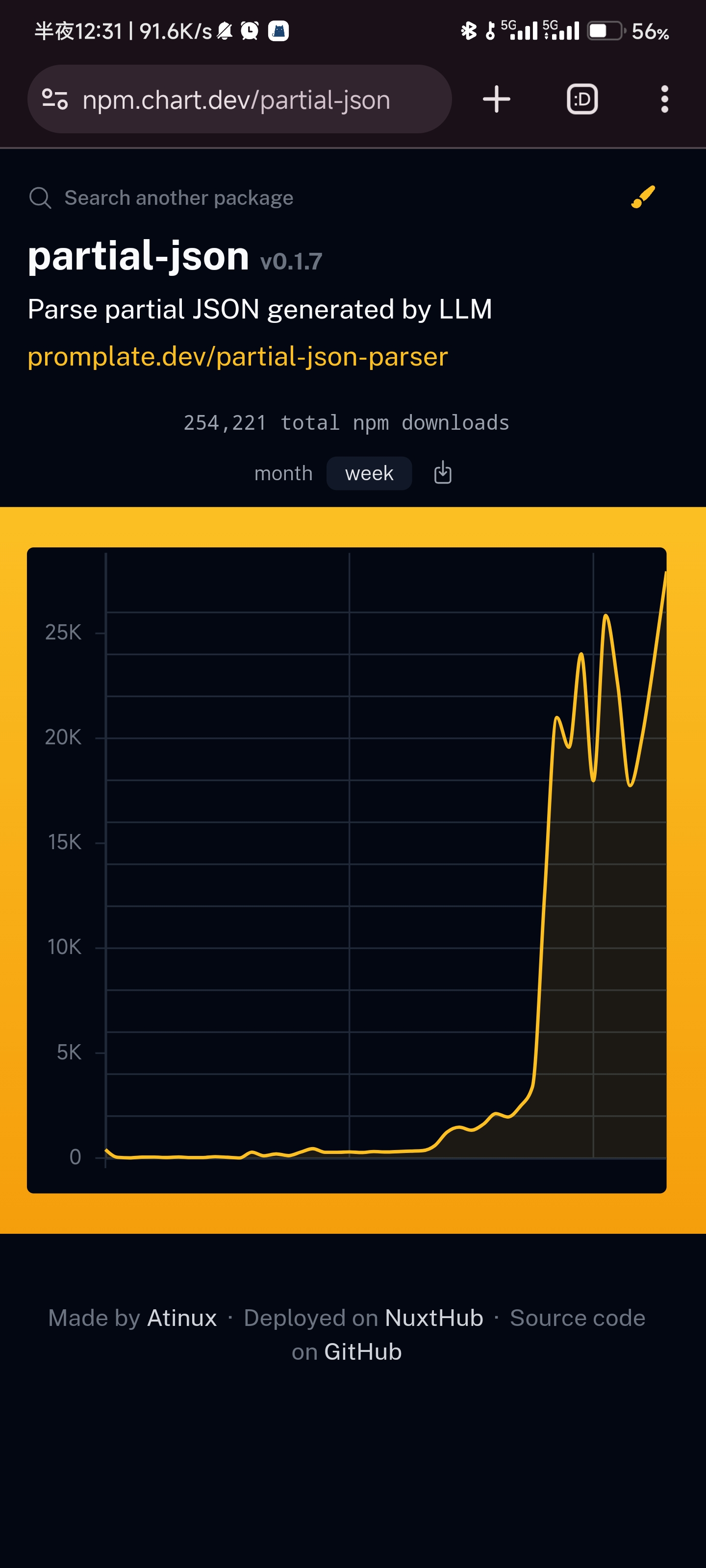Open the NuxtHub link
Viewport: 706px width, 1568px height.
point(434,1318)
